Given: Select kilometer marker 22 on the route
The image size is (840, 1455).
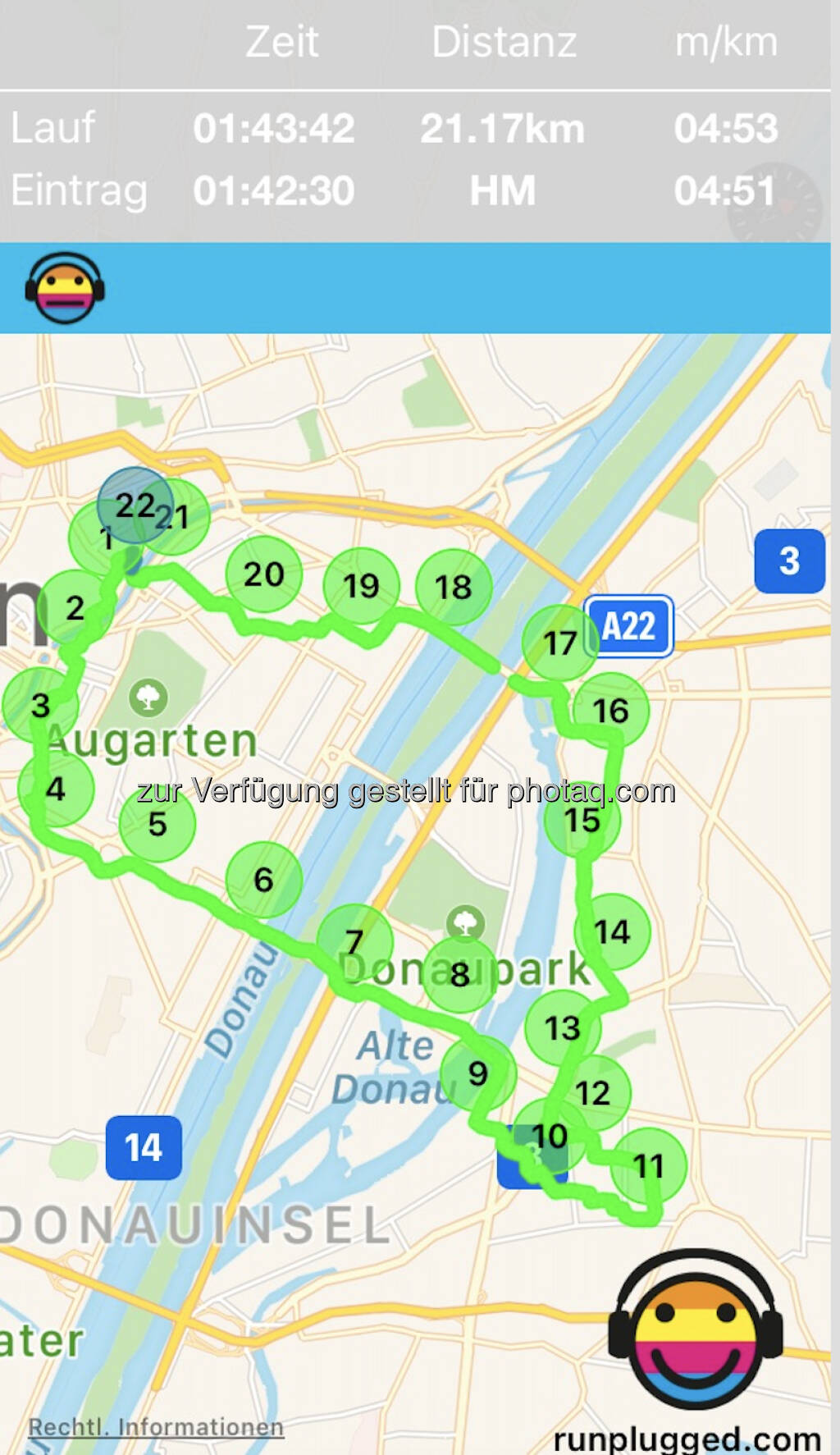Looking at the screenshot, I should point(135,506).
